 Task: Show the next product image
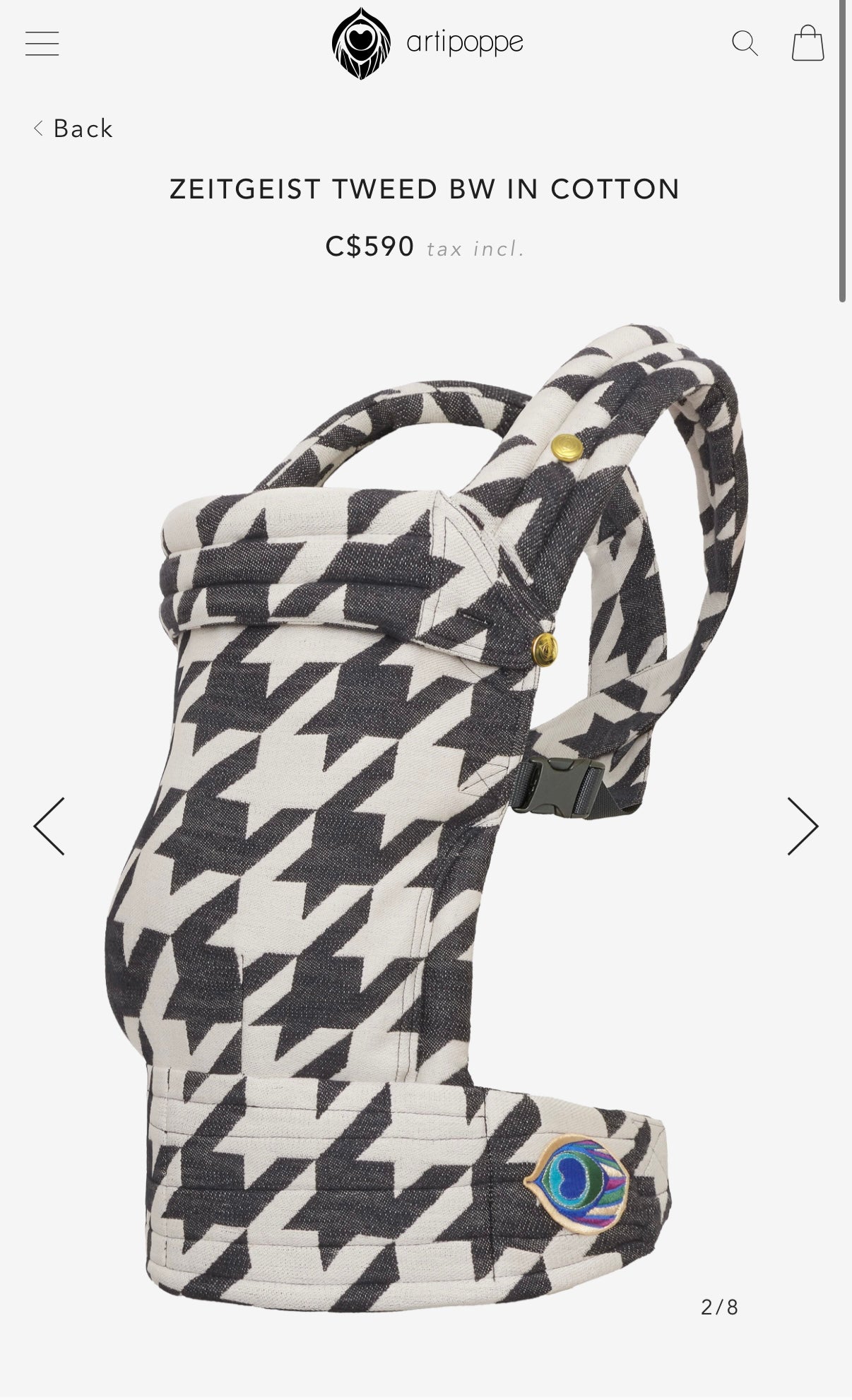pyautogui.click(x=803, y=826)
